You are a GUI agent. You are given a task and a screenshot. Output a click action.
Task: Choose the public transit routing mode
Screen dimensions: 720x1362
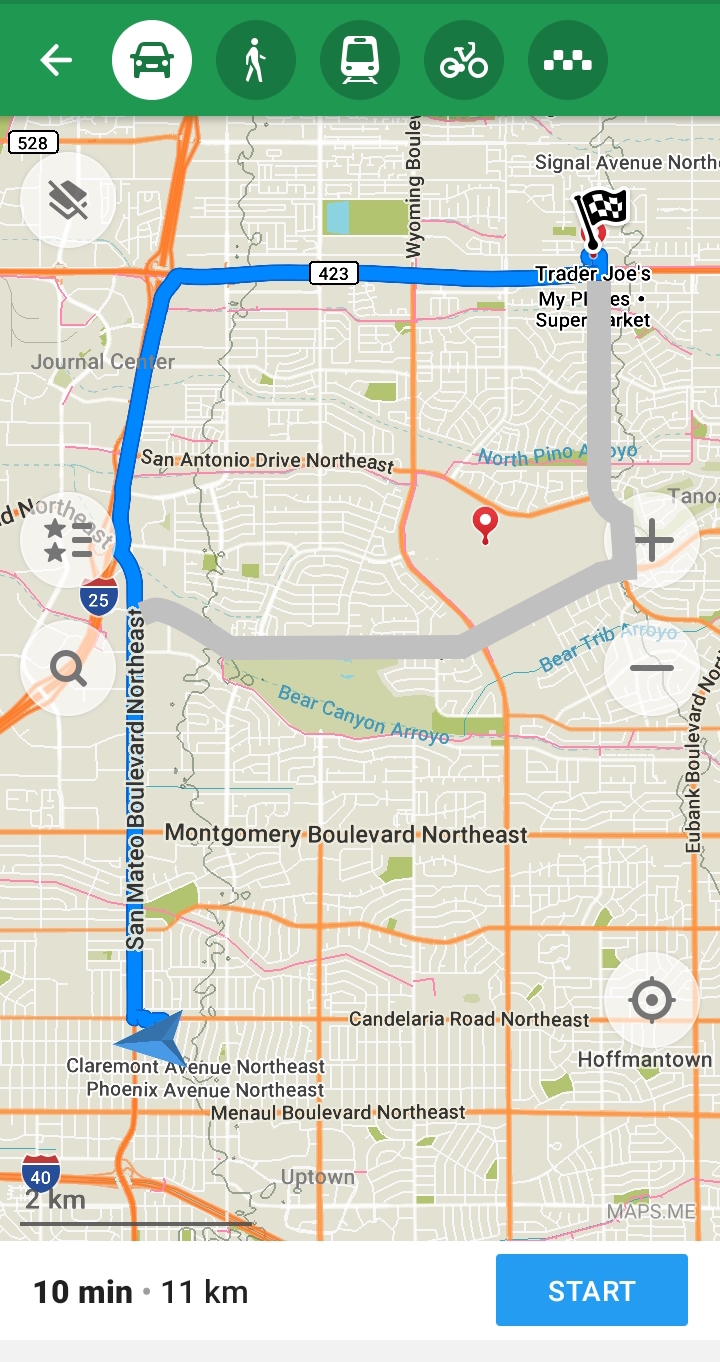pyautogui.click(x=360, y=59)
